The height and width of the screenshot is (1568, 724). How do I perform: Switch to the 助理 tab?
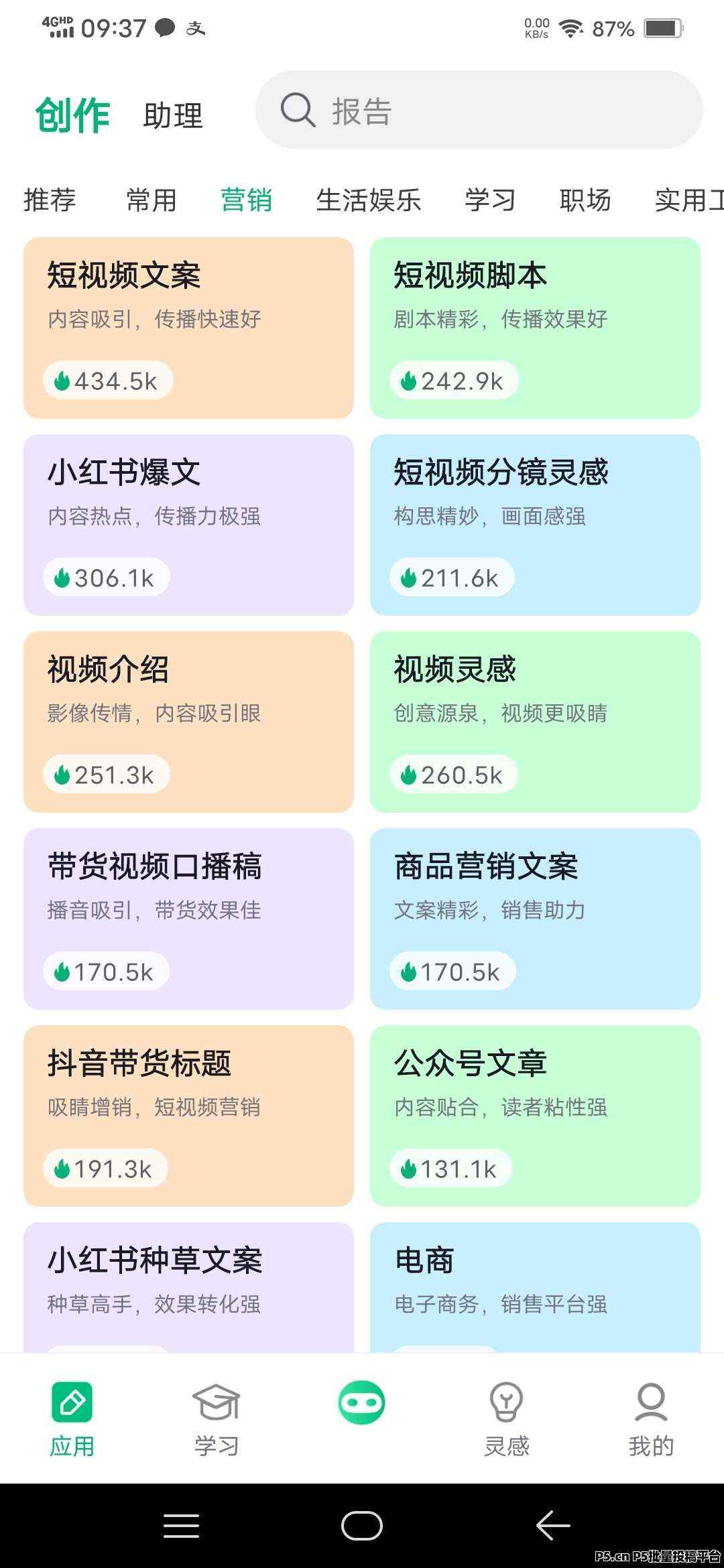tap(173, 115)
